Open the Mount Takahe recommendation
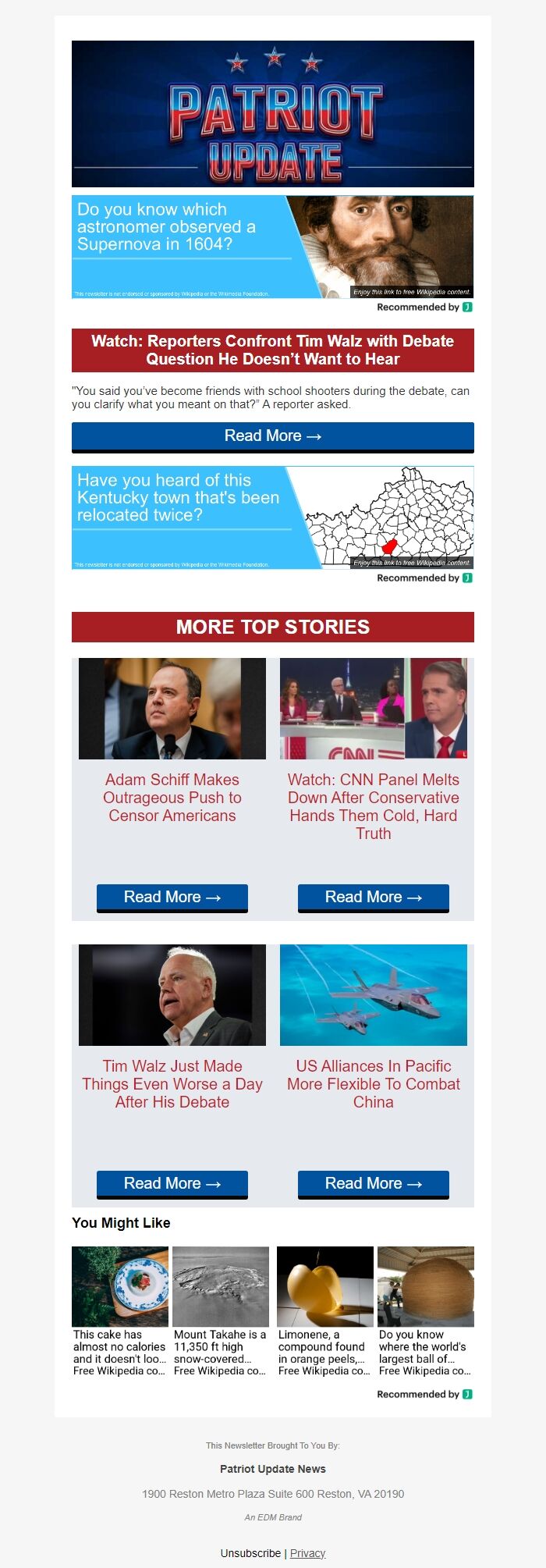The width and height of the screenshot is (546, 1568). tap(221, 1311)
